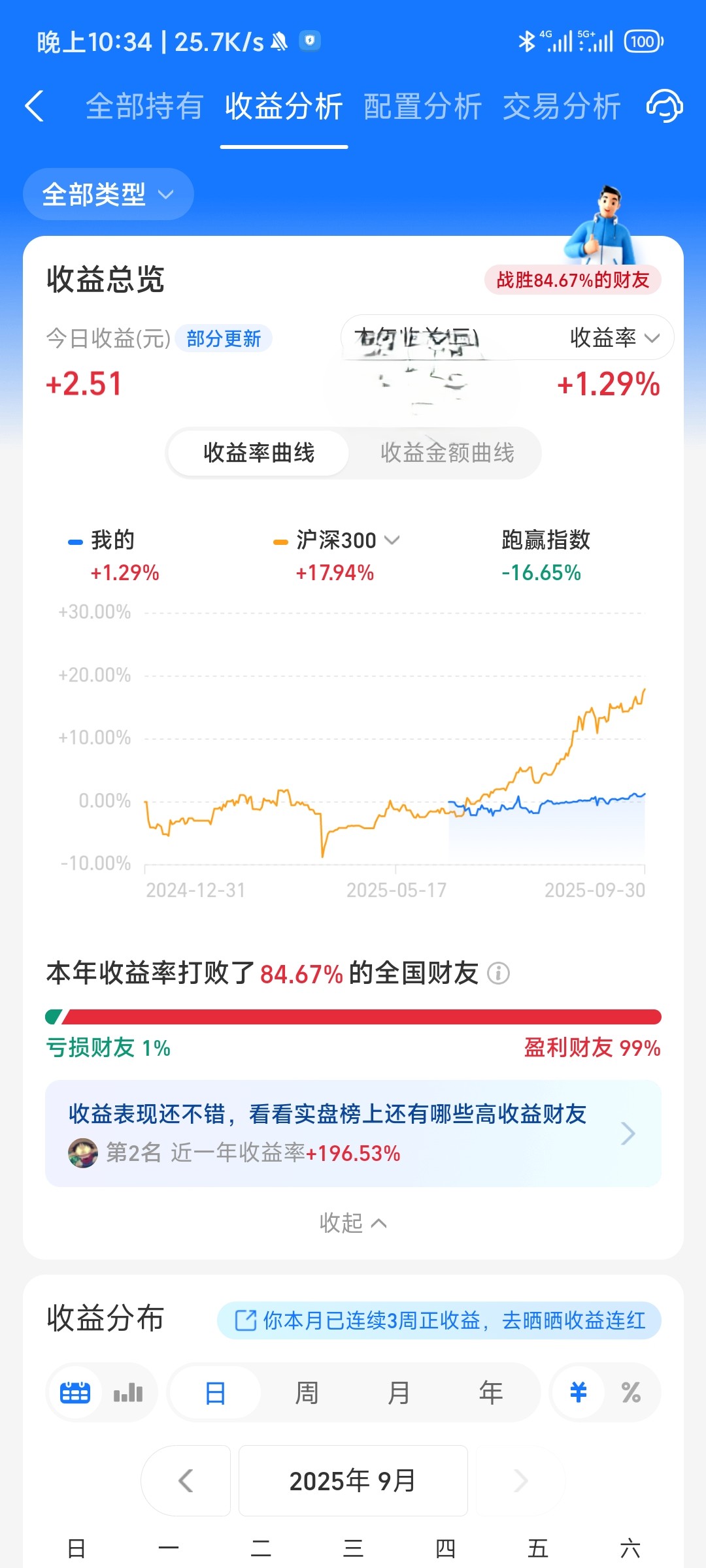706x1568 pixels.
Task: Open the 2025年 9月 month picker
Action: [353, 1480]
